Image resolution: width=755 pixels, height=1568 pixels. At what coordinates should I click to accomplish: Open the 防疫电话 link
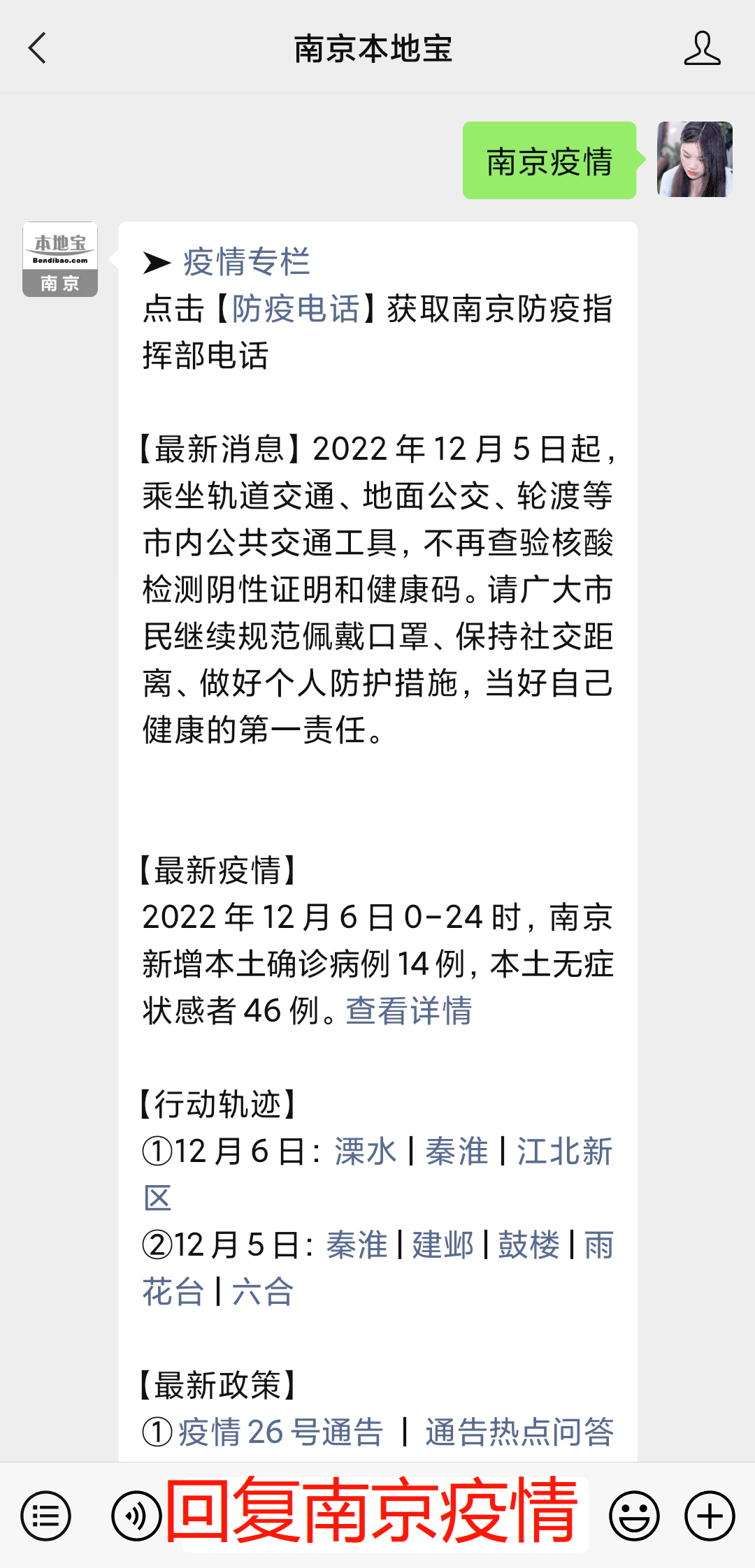tap(296, 309)
